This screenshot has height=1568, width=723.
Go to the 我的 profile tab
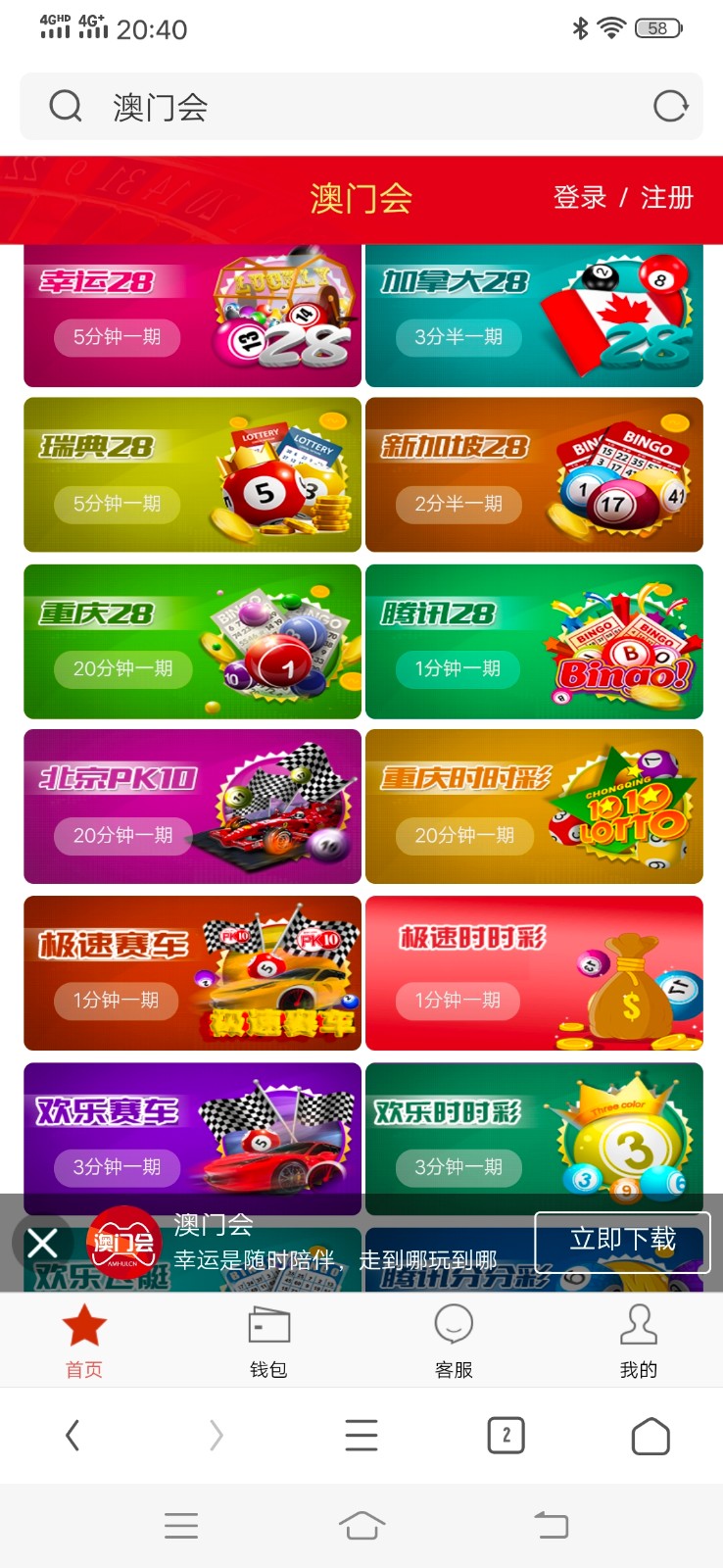638,1341
